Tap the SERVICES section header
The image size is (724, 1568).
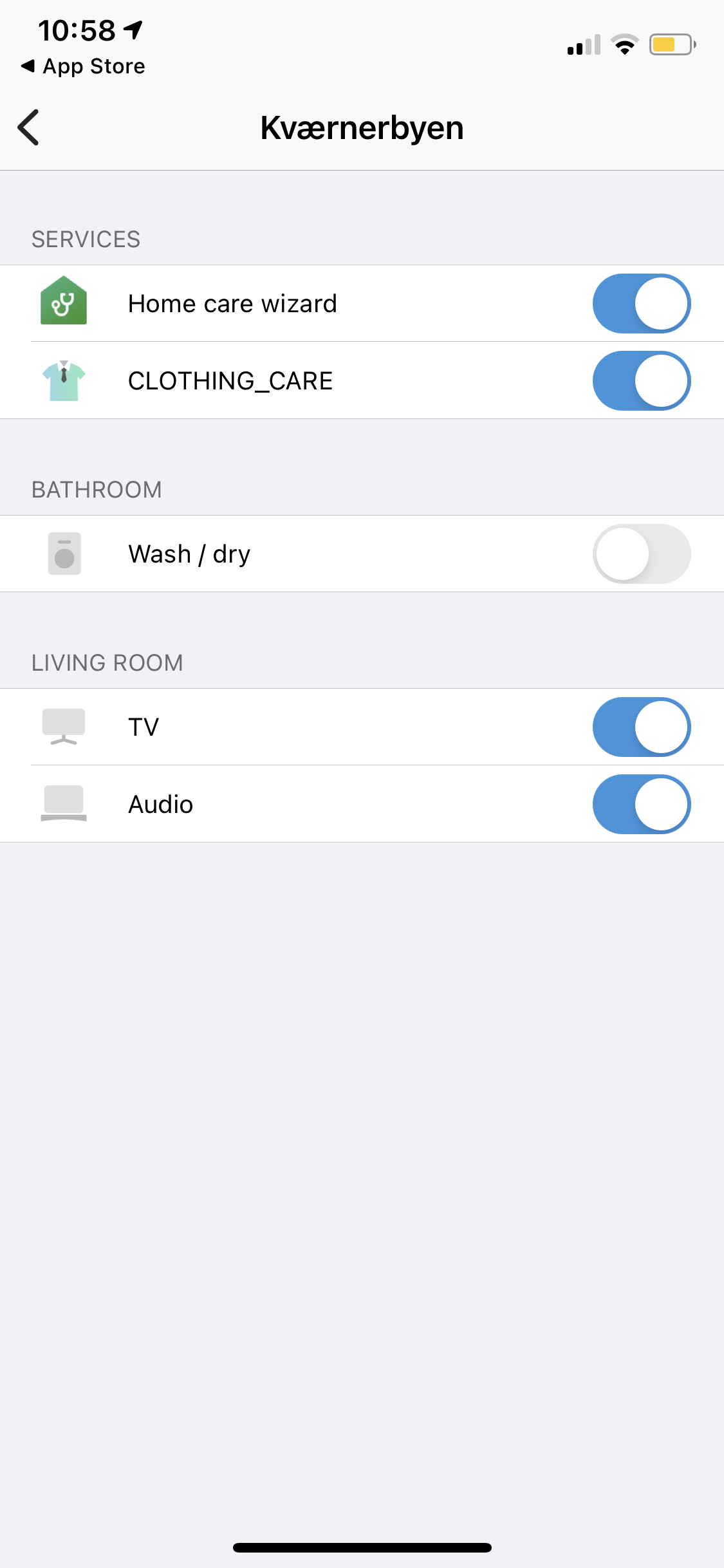point(86,238)
